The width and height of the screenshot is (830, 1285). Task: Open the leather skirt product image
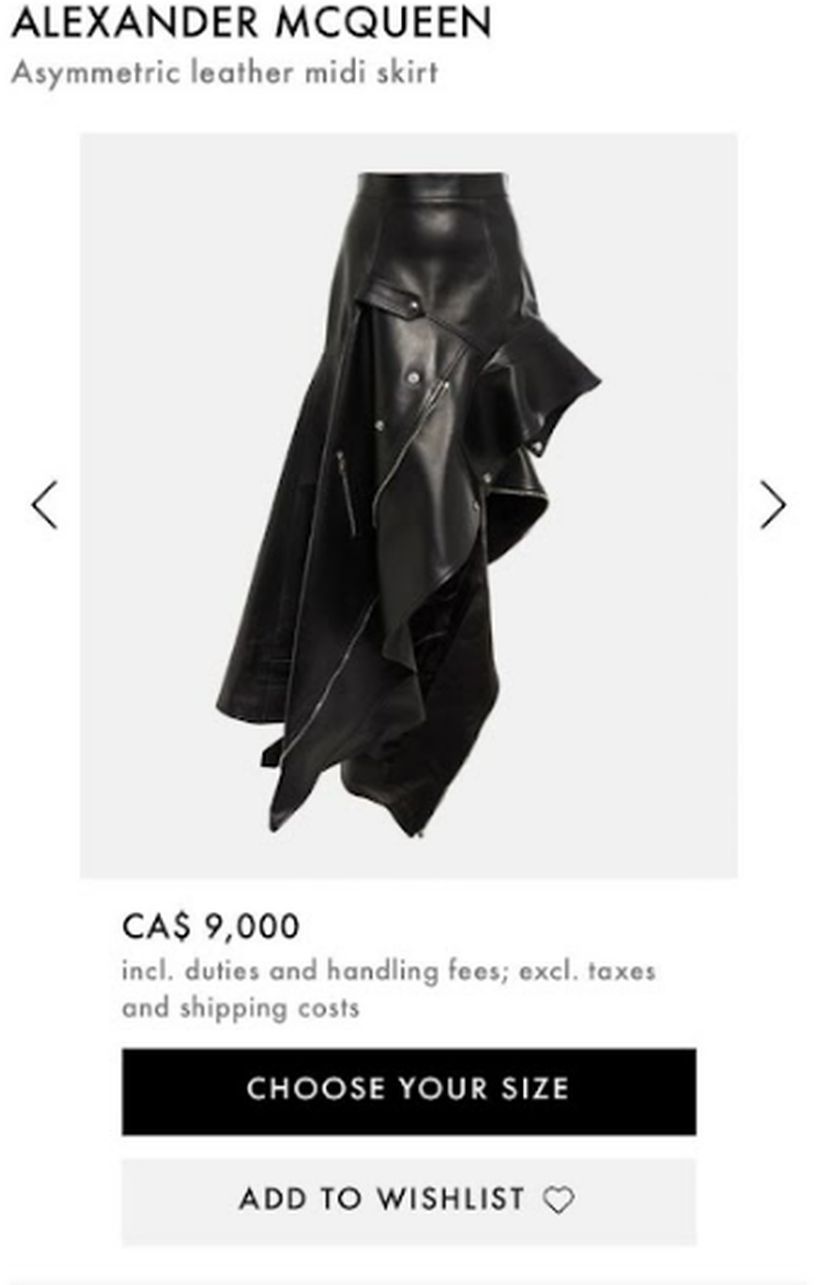[408, 505]
